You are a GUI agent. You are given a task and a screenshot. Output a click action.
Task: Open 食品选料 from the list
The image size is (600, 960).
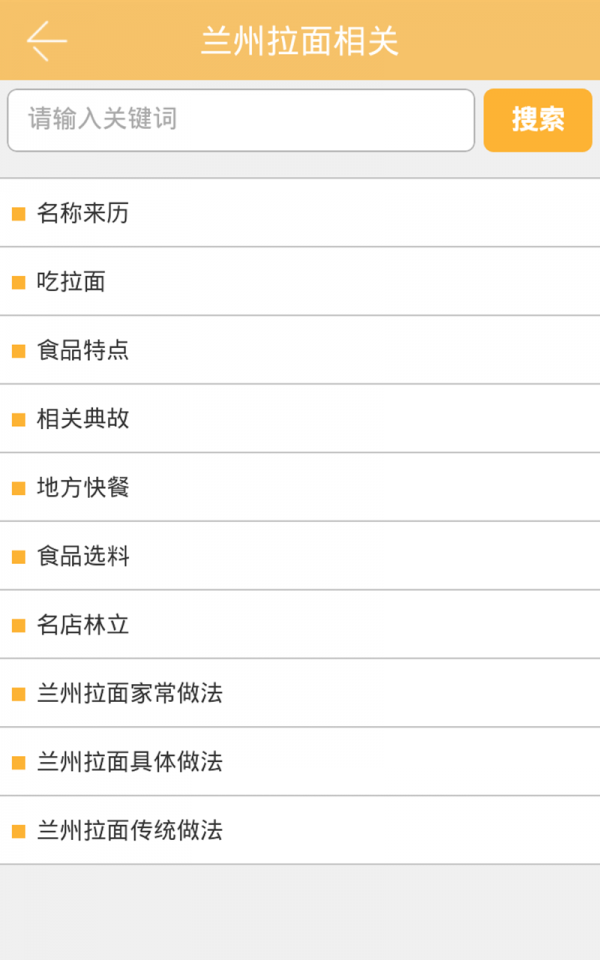click(300, 556)
